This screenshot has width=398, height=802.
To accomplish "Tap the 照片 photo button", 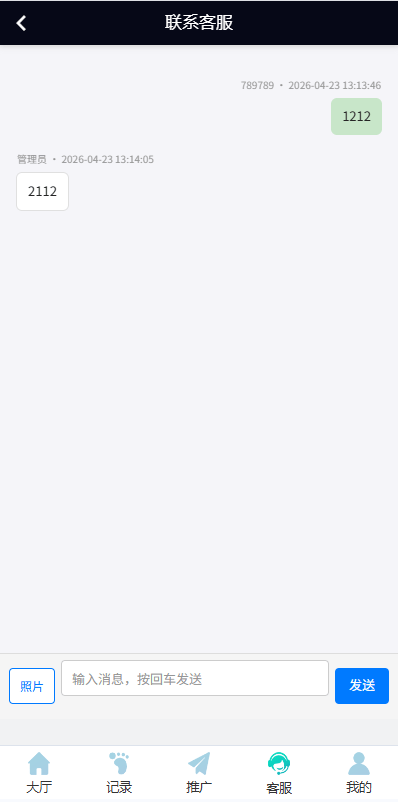I will pyautogui.click(x=32, y=686).
